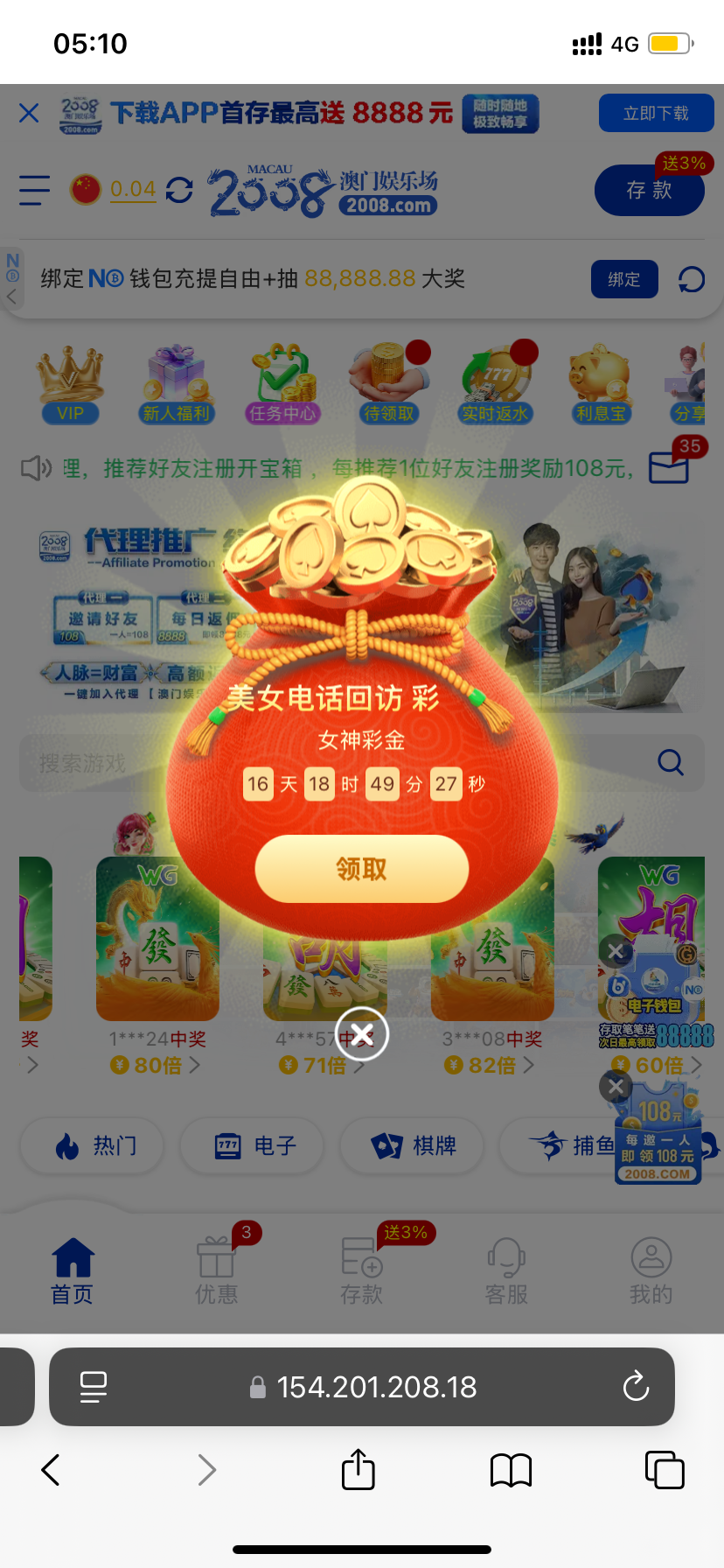Mute the announcement speaker icon
The image size is (724, 1568).
coord(35,468)
